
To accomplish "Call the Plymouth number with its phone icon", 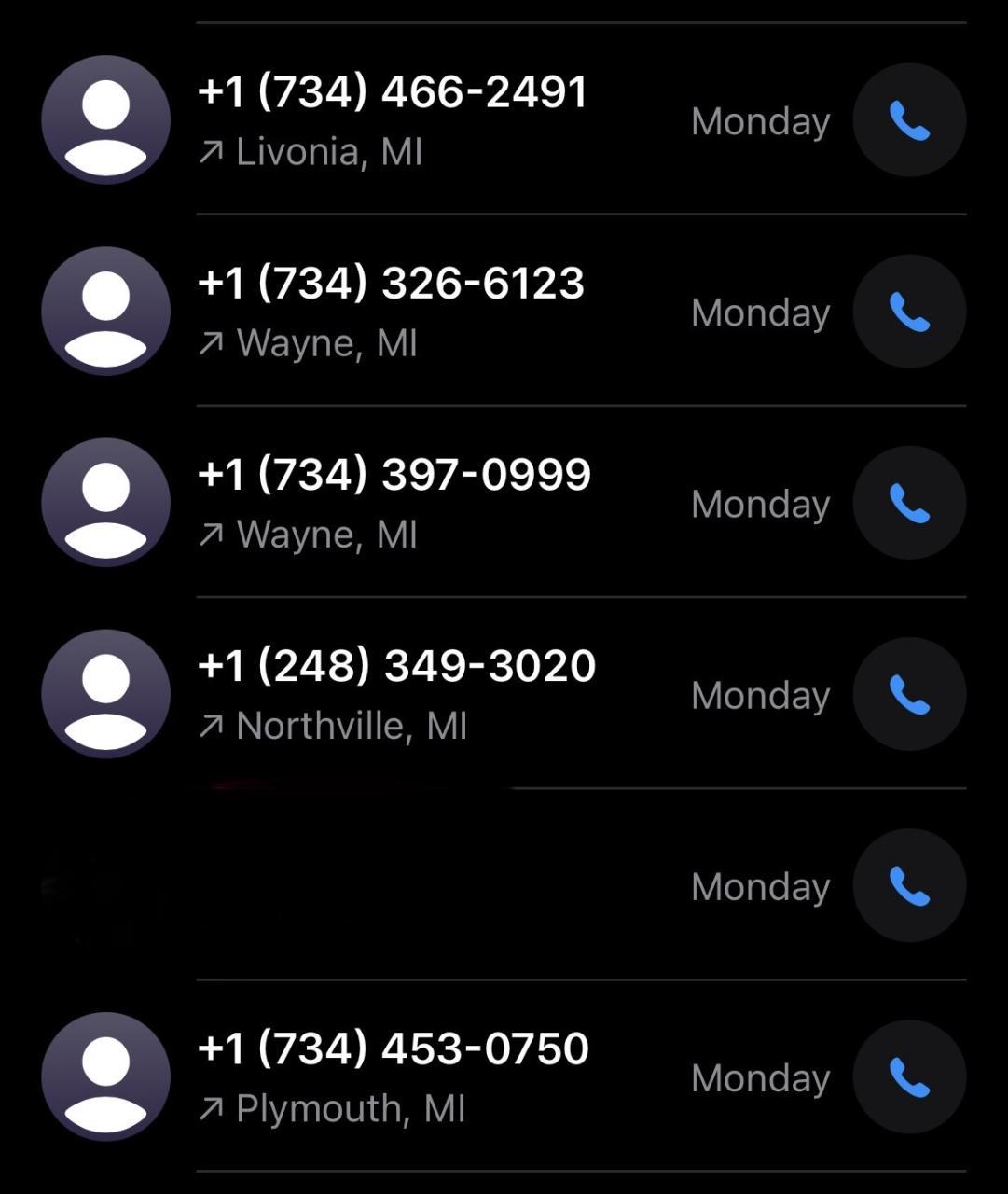I will pos(909,1076).
